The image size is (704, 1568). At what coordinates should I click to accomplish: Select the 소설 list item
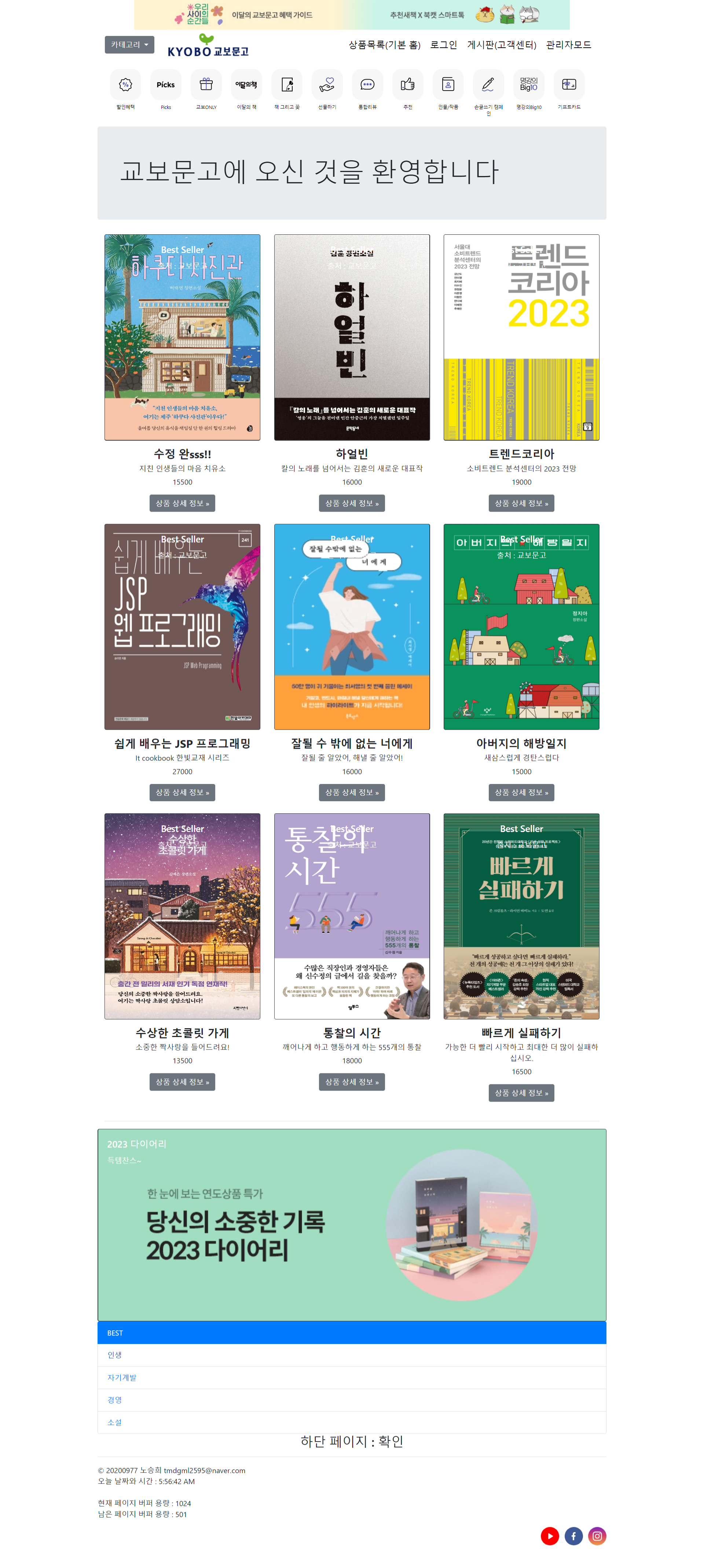(x=114, y=1422)
